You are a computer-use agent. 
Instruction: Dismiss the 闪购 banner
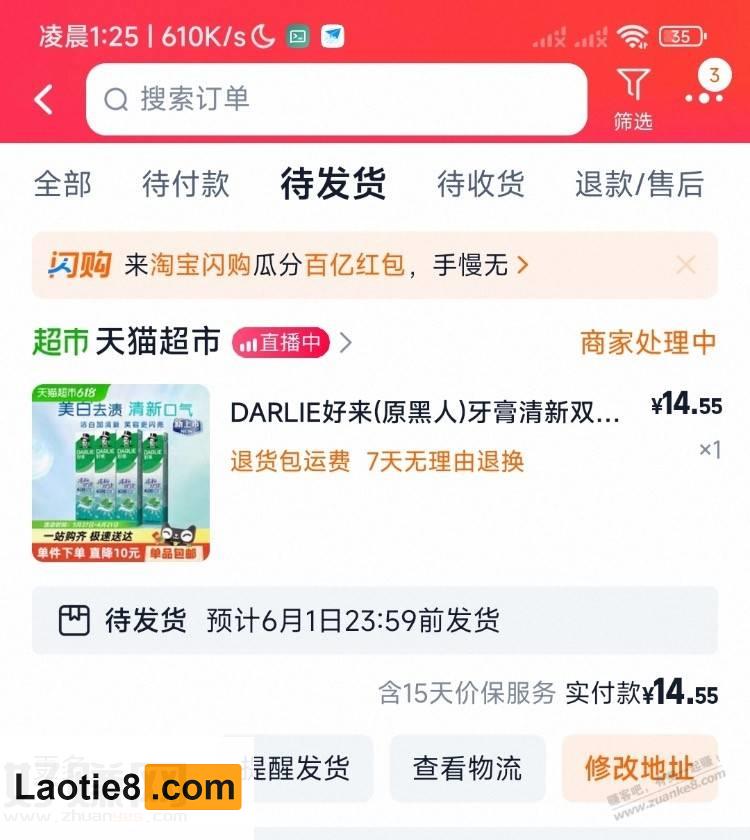[686, 265]
